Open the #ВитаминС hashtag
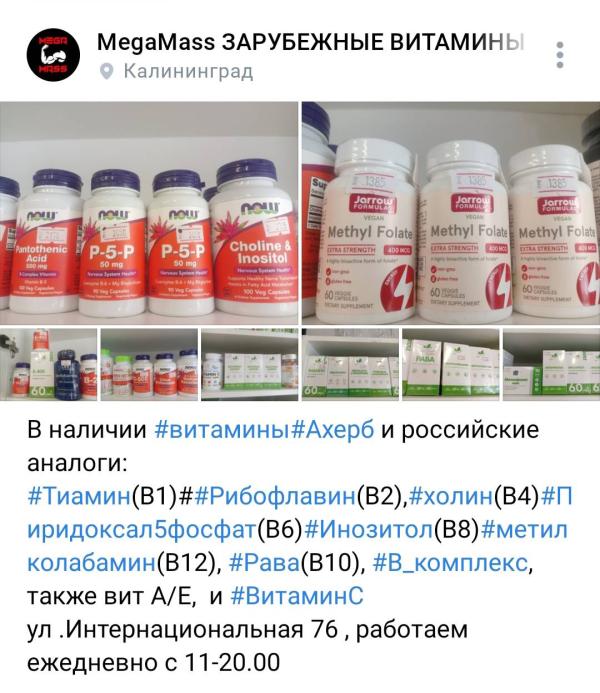 tap(297, 596)
